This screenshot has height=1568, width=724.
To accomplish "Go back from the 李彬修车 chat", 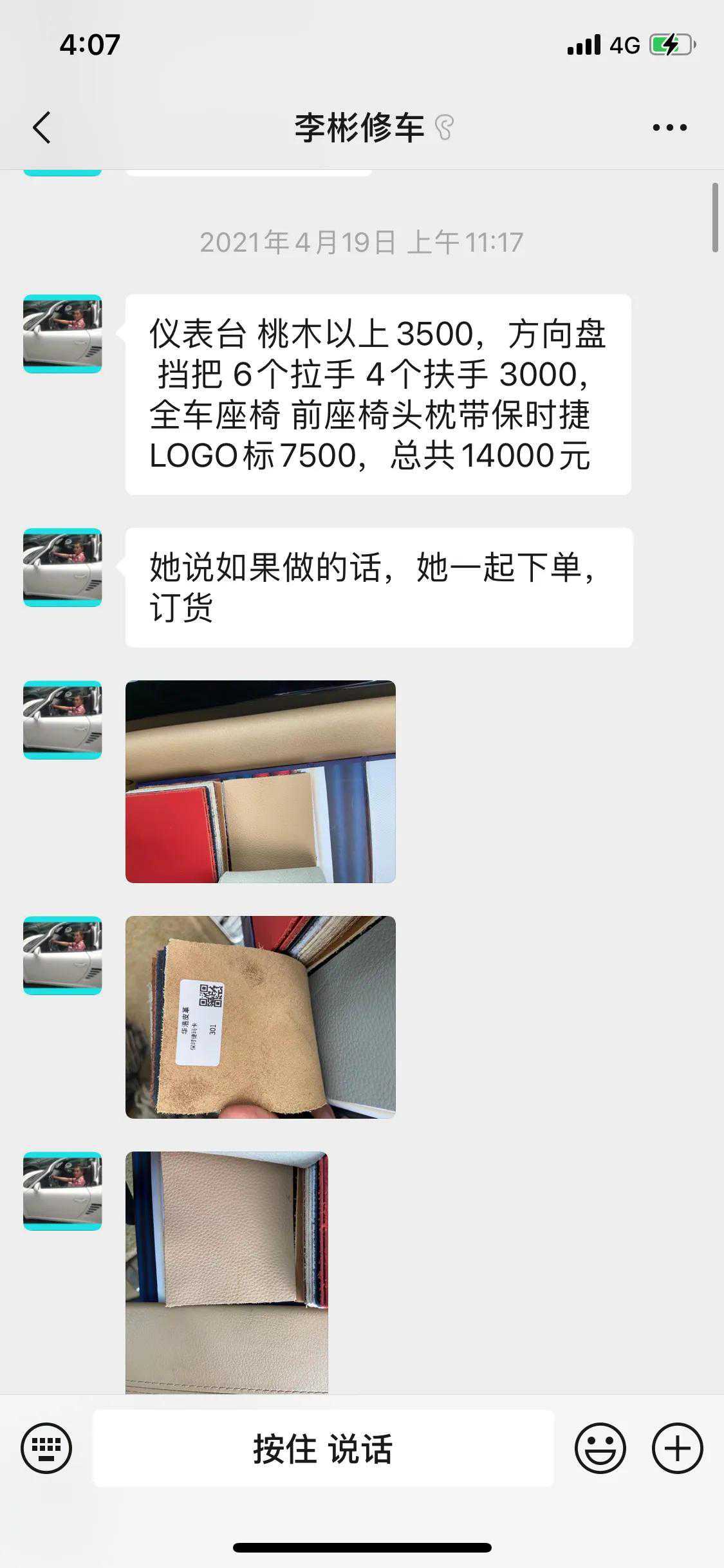I will 42,127.
